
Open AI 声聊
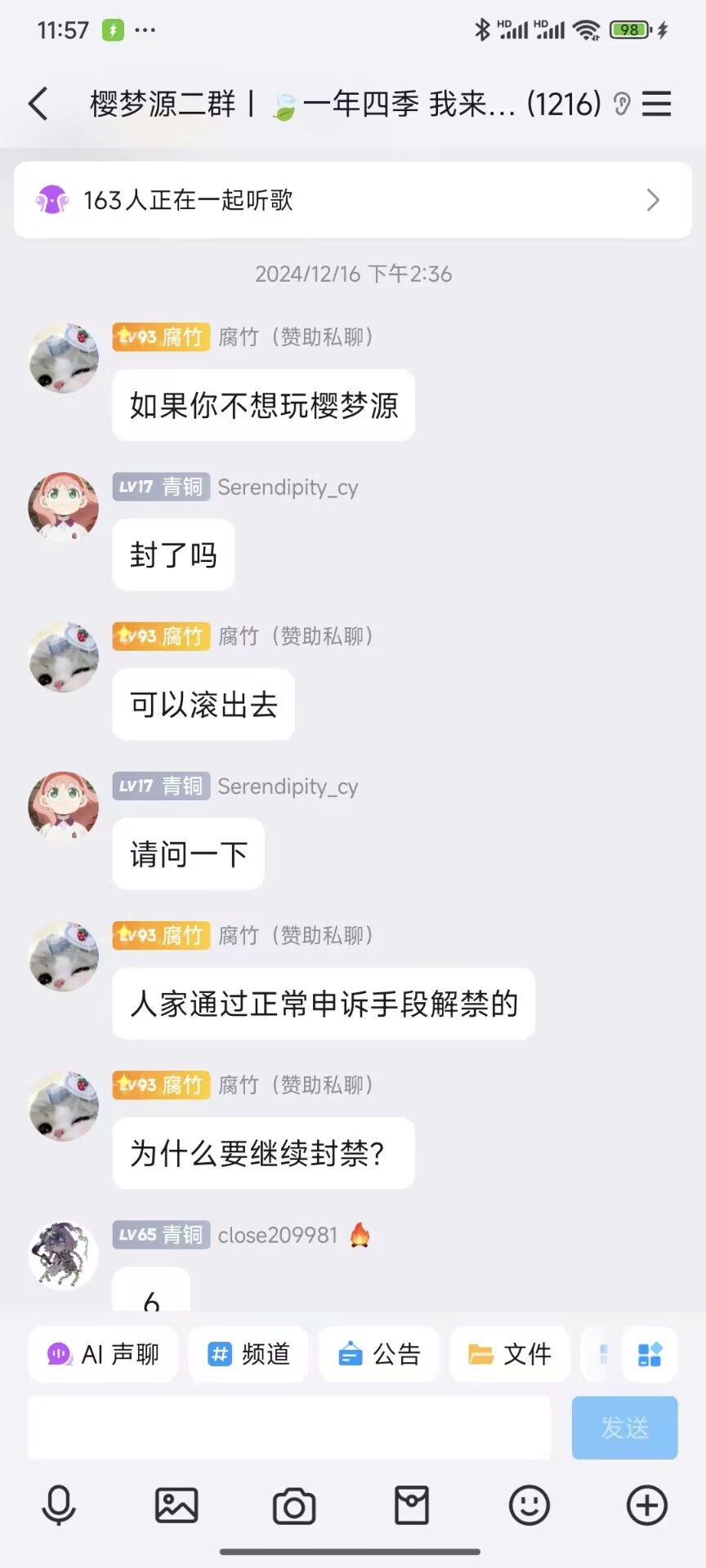(x=103, y=1355)
